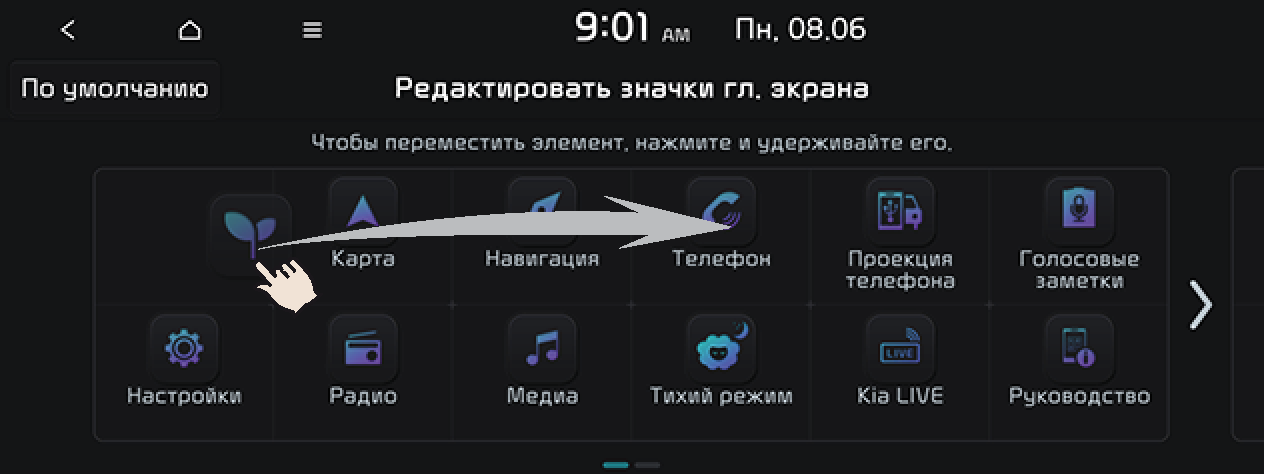This screenshot has height=474, width=1264.
Task: Select the Карта icon
Action: 363,212
